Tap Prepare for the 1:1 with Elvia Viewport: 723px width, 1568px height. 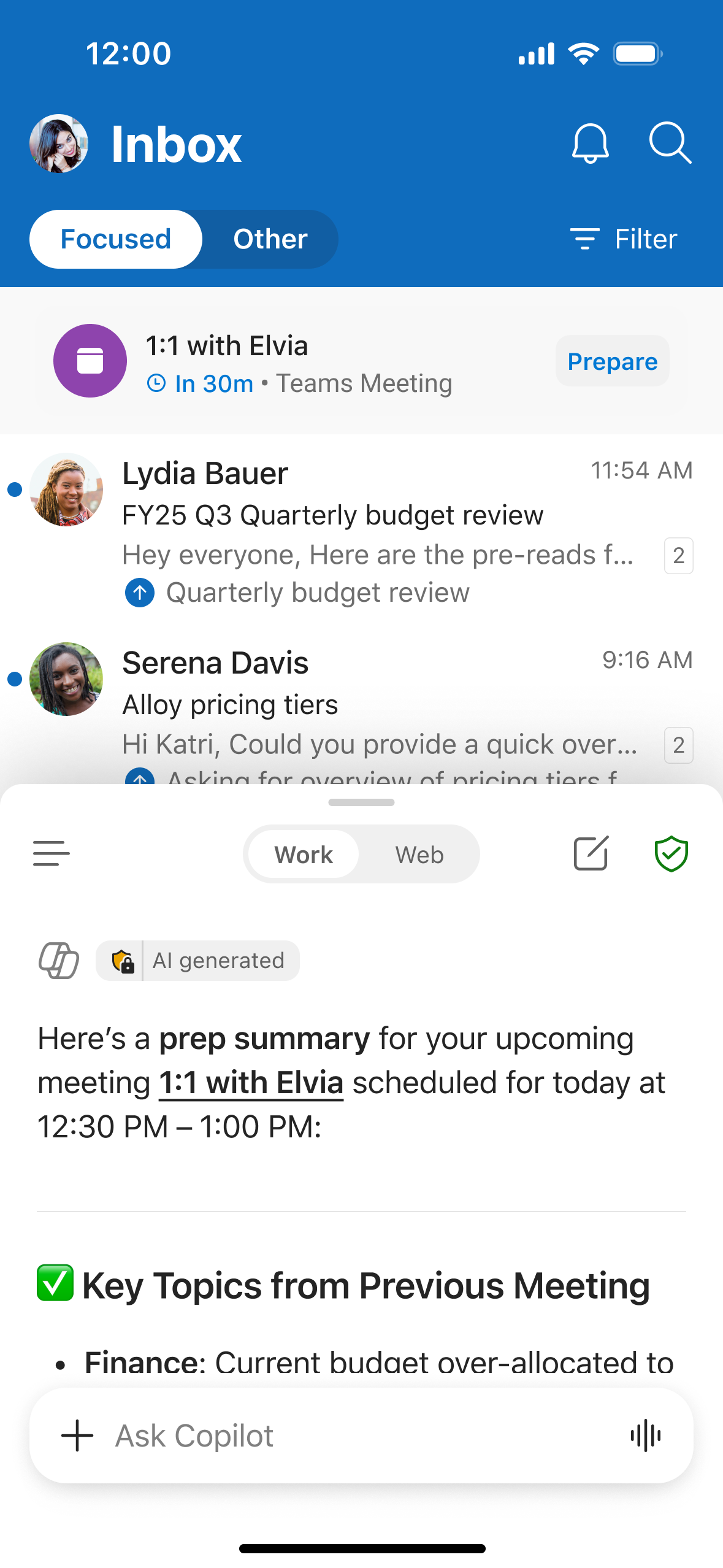612,361
